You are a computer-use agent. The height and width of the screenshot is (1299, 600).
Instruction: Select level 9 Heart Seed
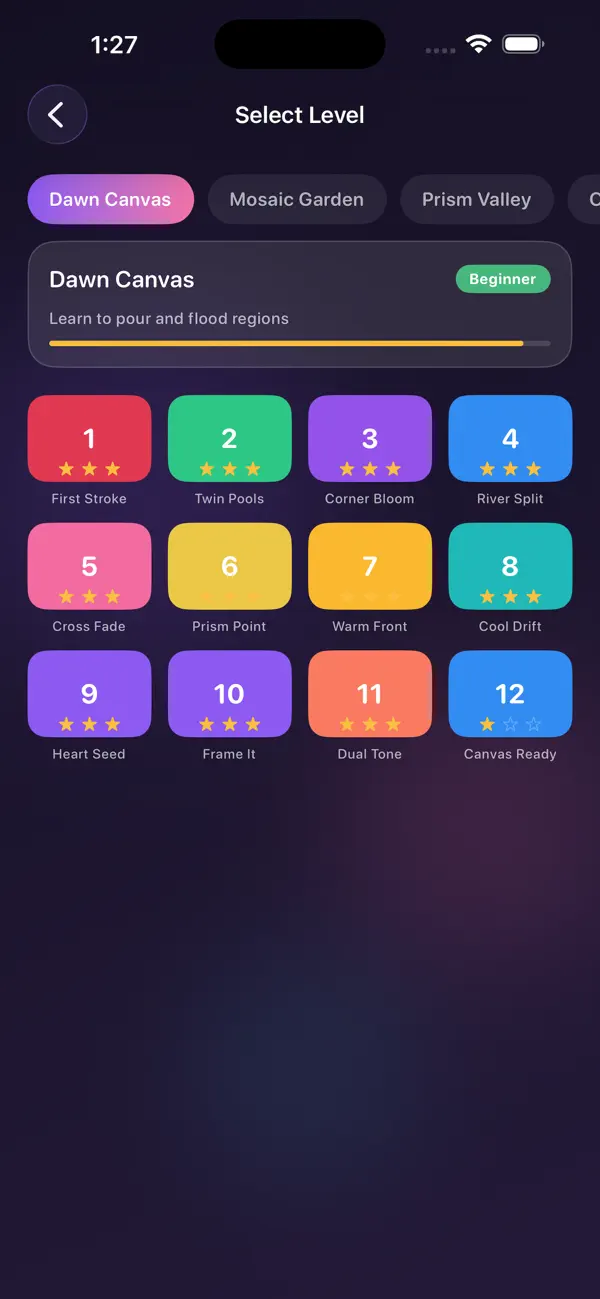tap(89, 695)
